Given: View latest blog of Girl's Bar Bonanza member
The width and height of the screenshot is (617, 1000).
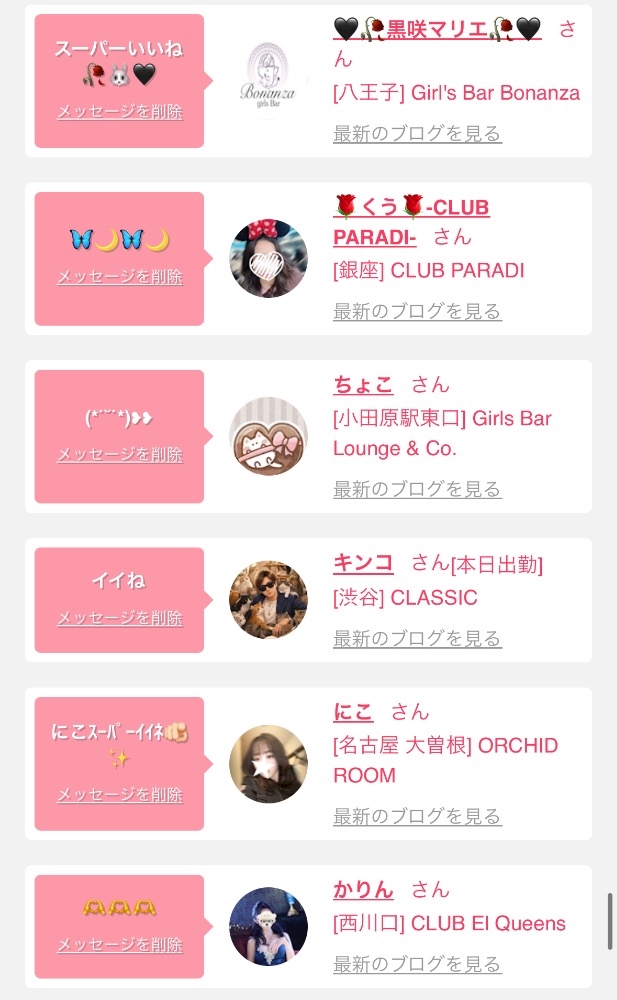Looking at the screenshot, I should pyautogui.click(x=417, y=133).
